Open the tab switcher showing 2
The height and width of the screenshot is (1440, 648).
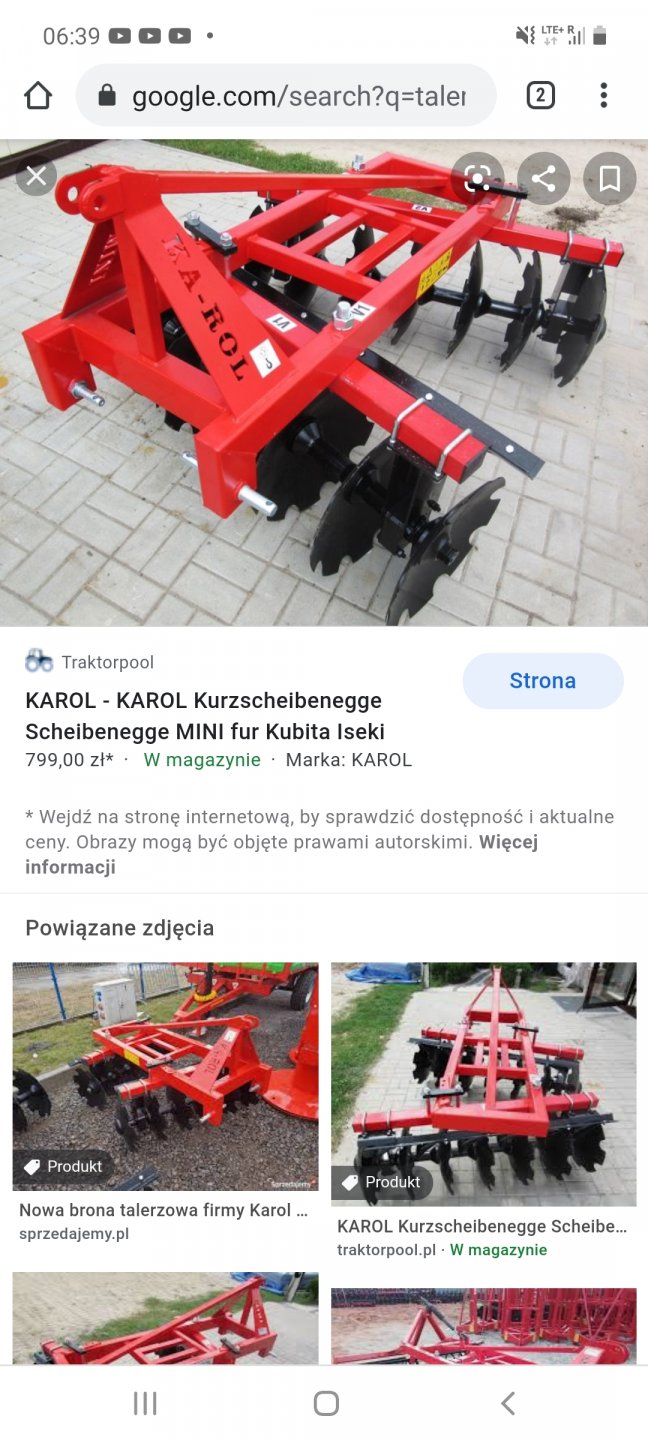point(540,96)
